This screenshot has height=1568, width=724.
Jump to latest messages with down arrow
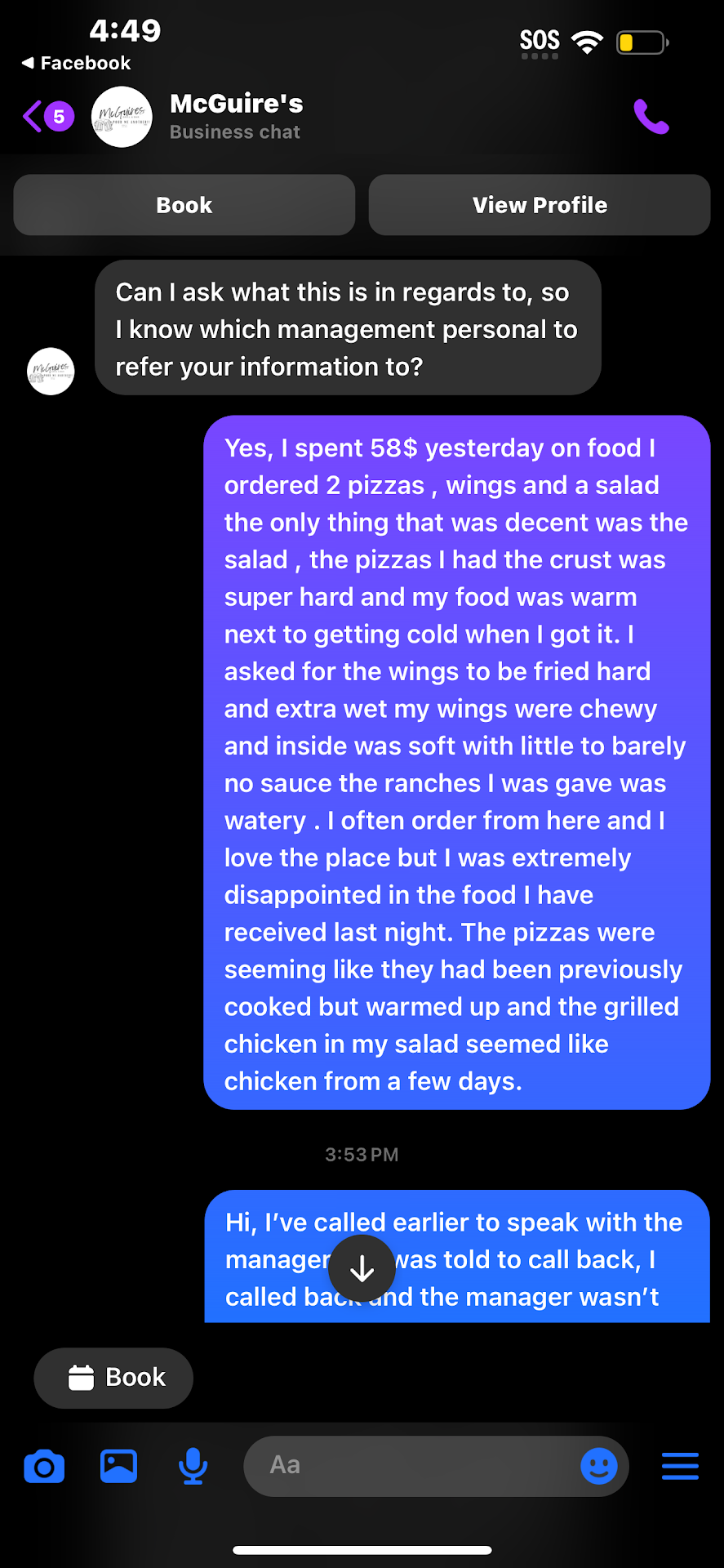(362, 1268)
